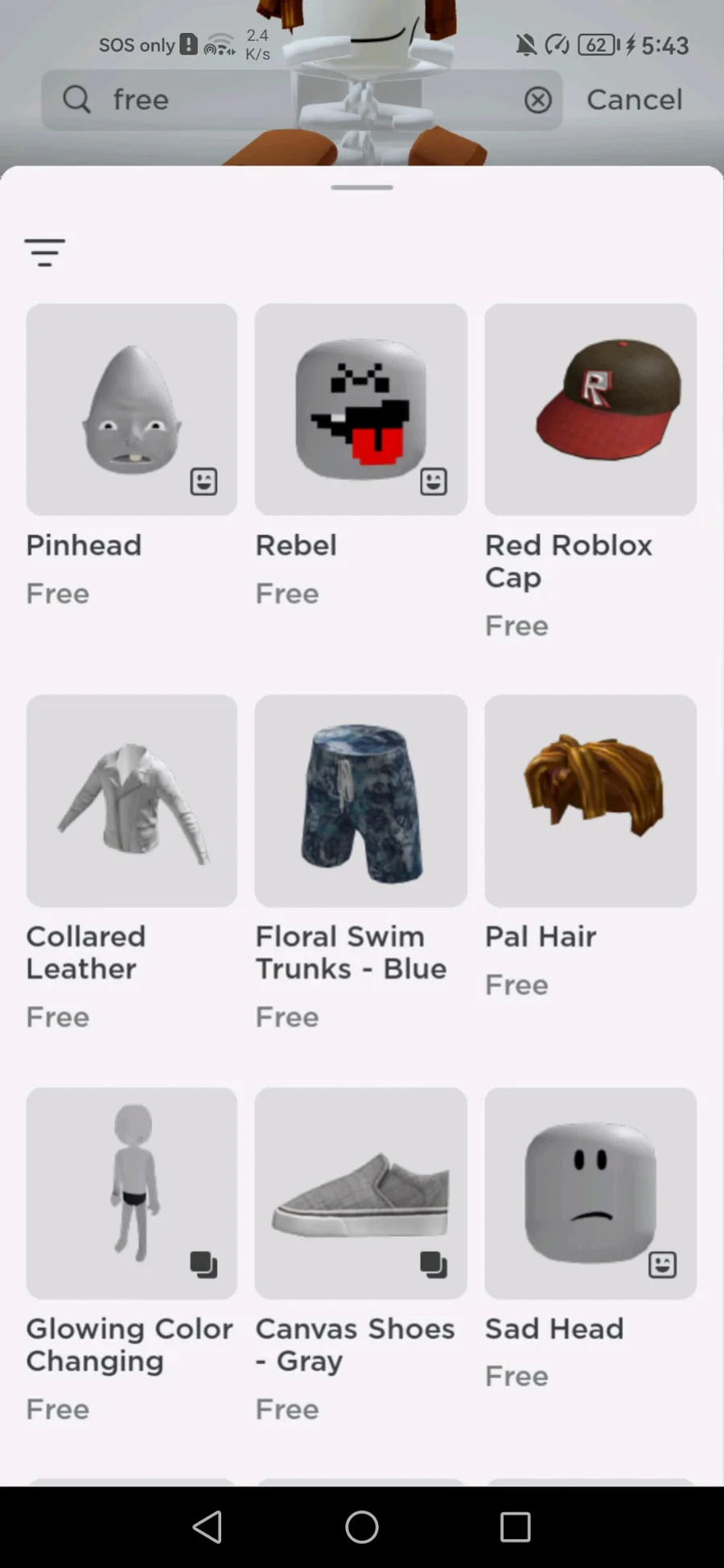
Task: View the Red Roblox Cap
Action: [590, 409]
